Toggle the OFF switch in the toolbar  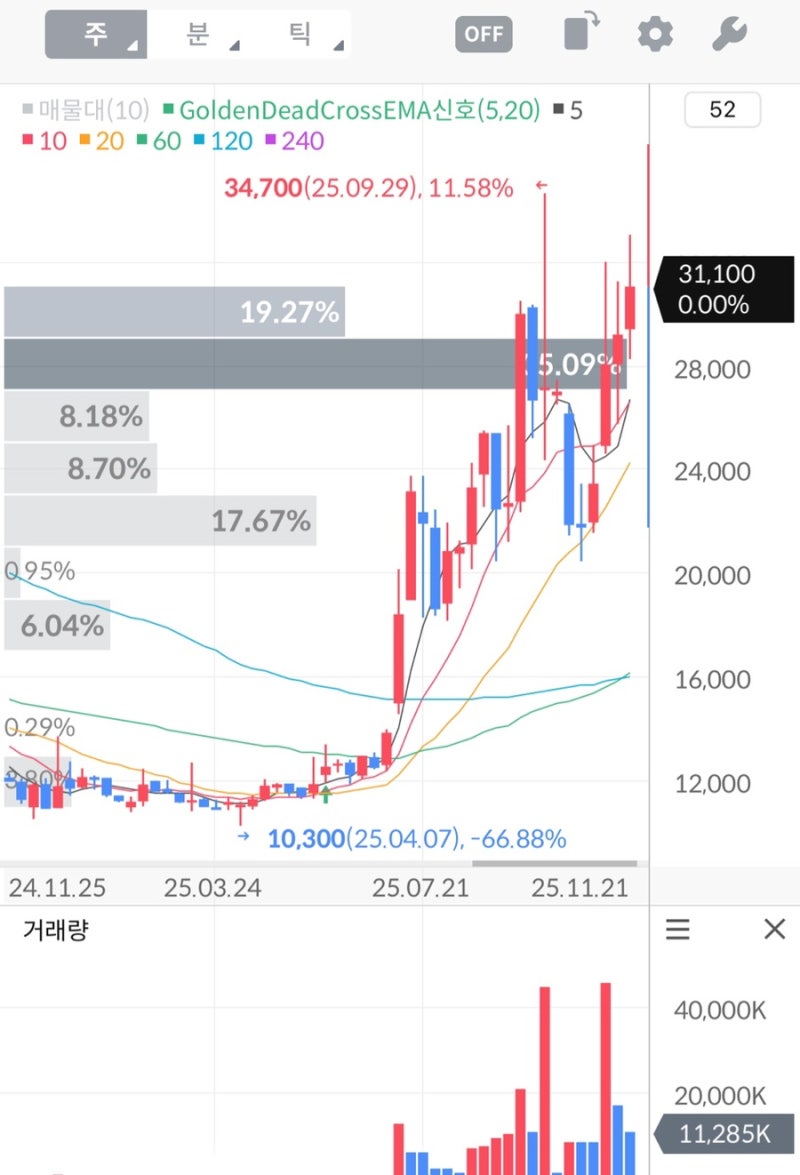(482, 33)
